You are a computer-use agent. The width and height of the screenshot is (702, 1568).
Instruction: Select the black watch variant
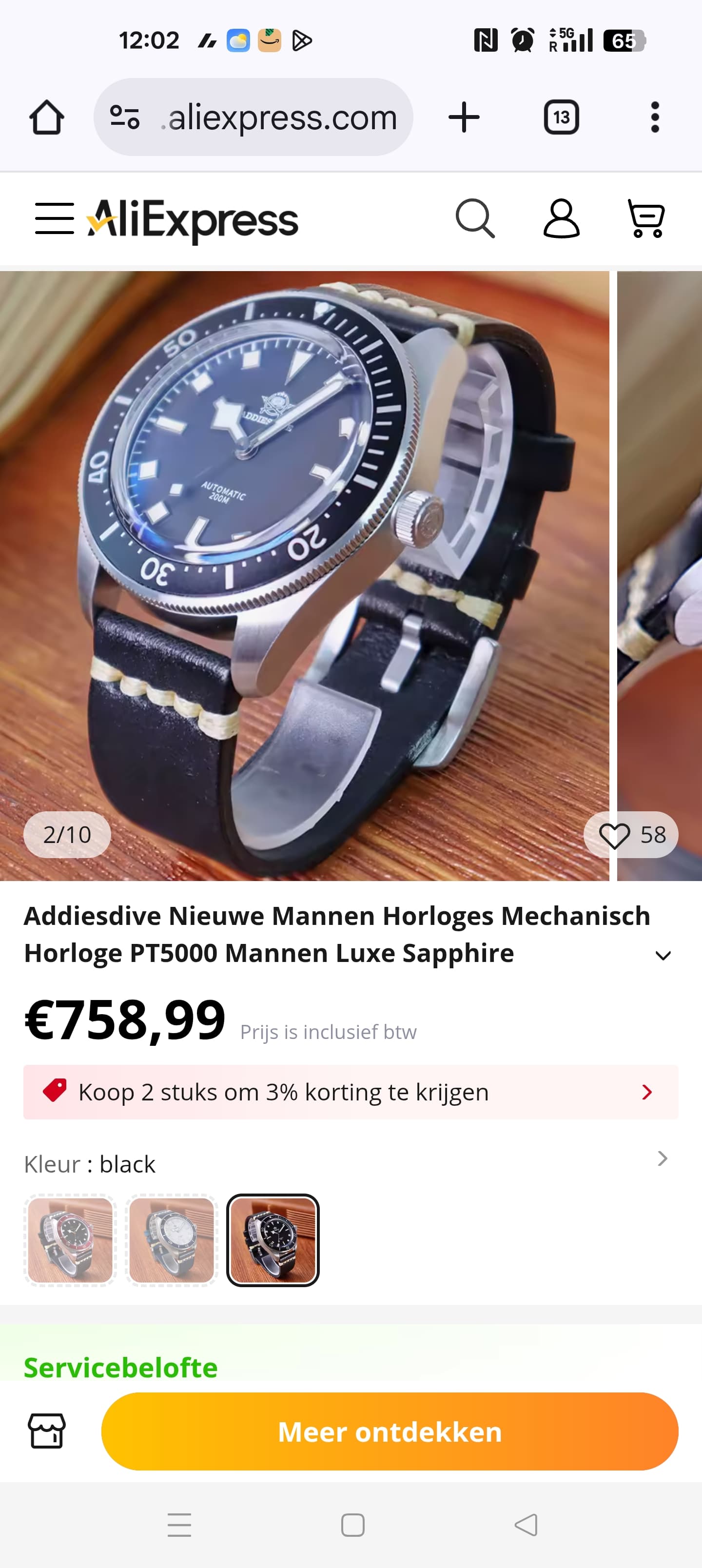(x=273, y=1240)
